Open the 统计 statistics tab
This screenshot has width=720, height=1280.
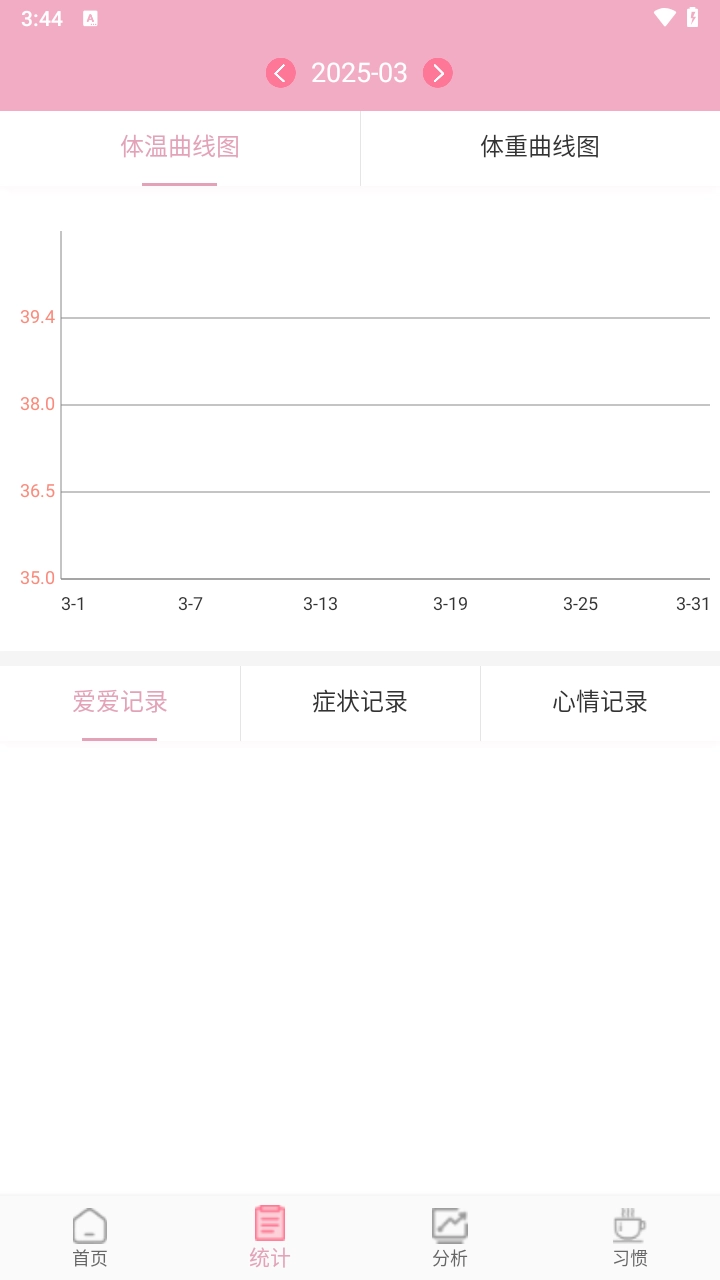pos(270,1237)
